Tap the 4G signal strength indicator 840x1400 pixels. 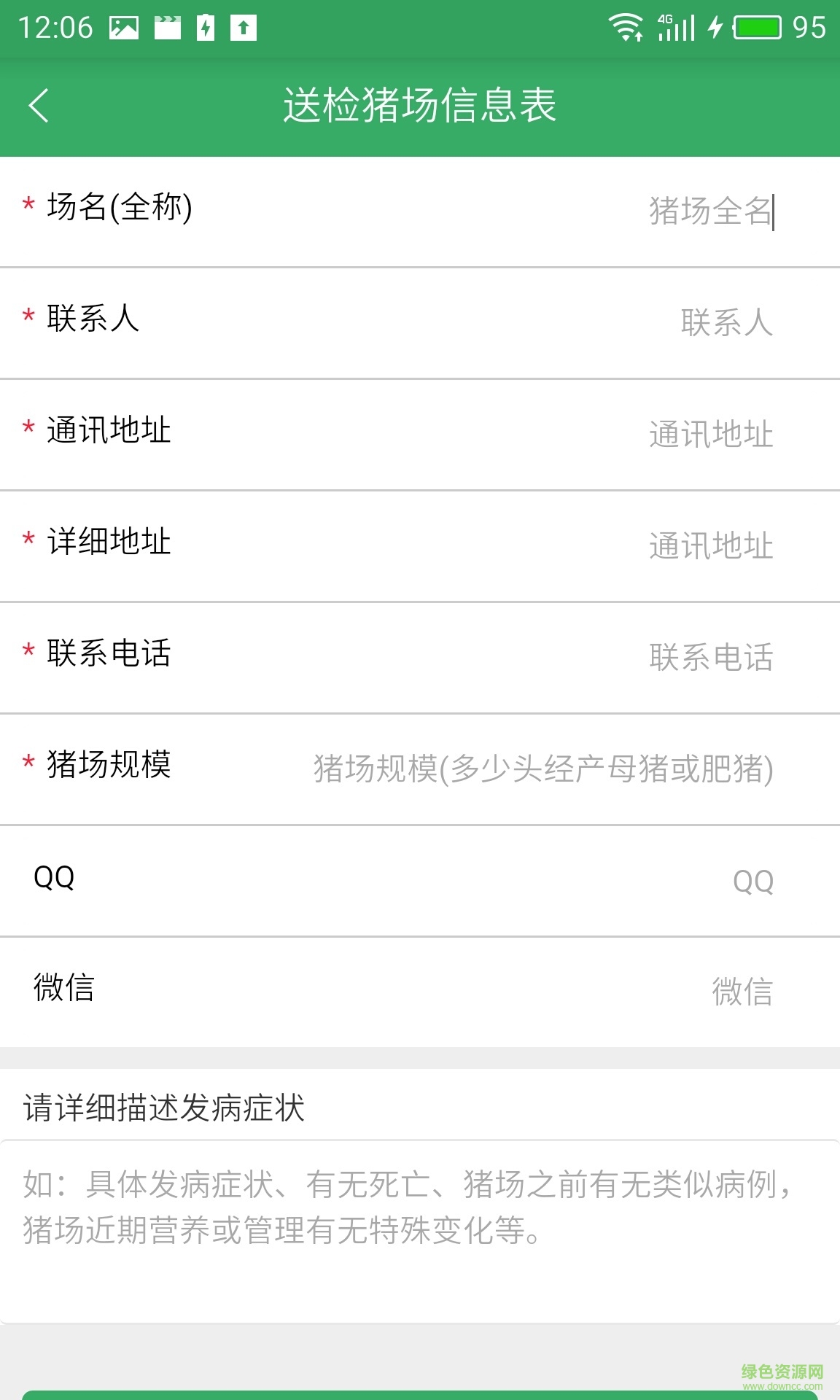point(674,28)
